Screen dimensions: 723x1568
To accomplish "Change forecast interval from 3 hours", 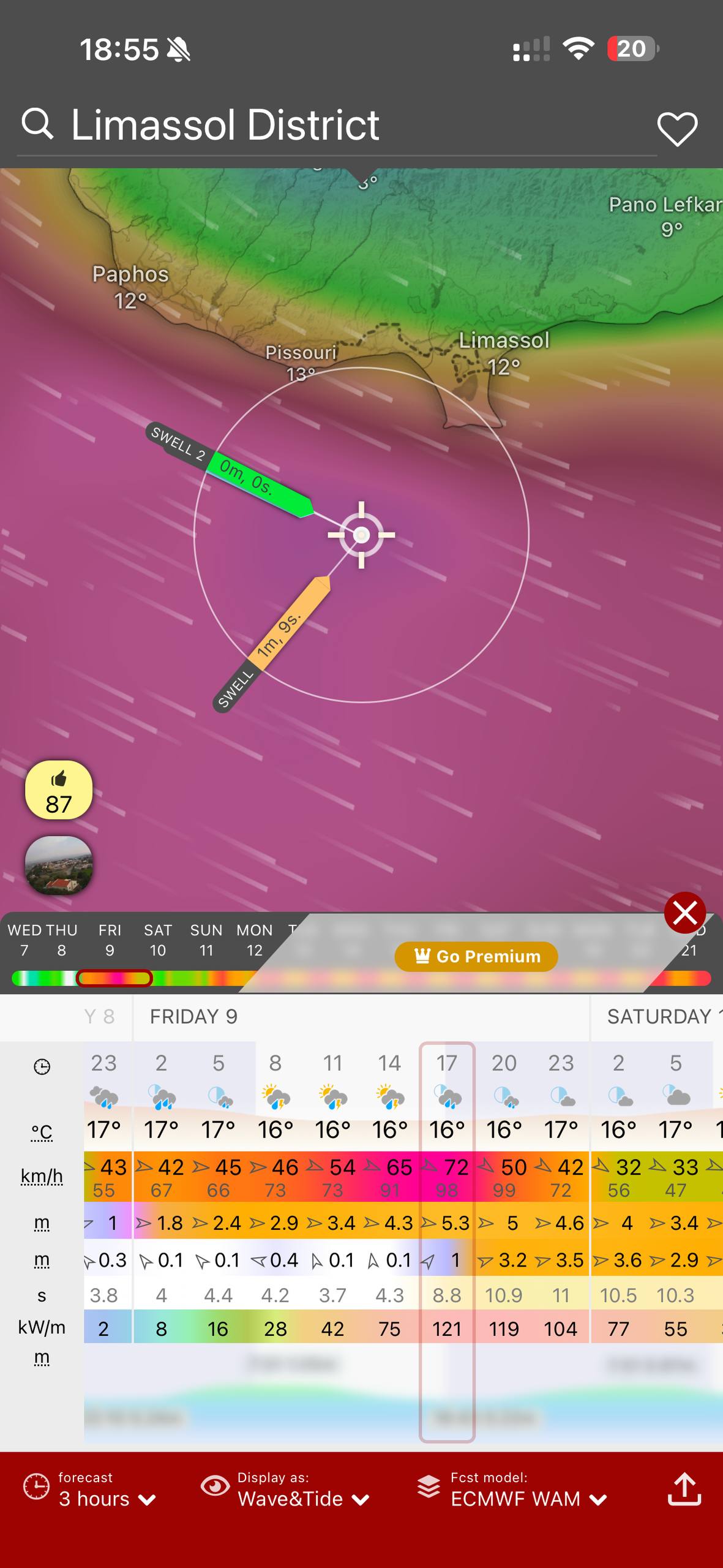I will (x=92, y=1490).
